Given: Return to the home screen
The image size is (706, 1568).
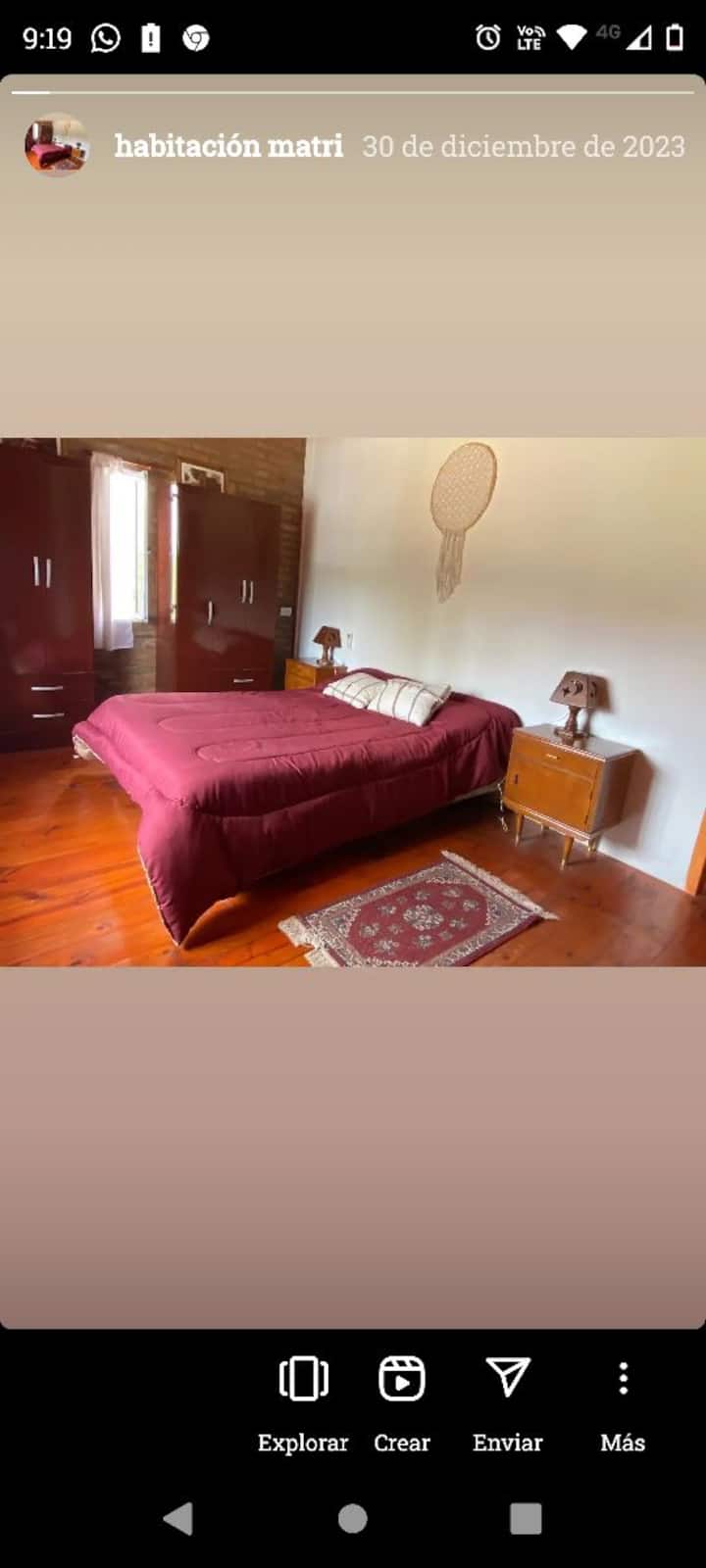Looking at the screenshot, I should tap(353, 1518).
